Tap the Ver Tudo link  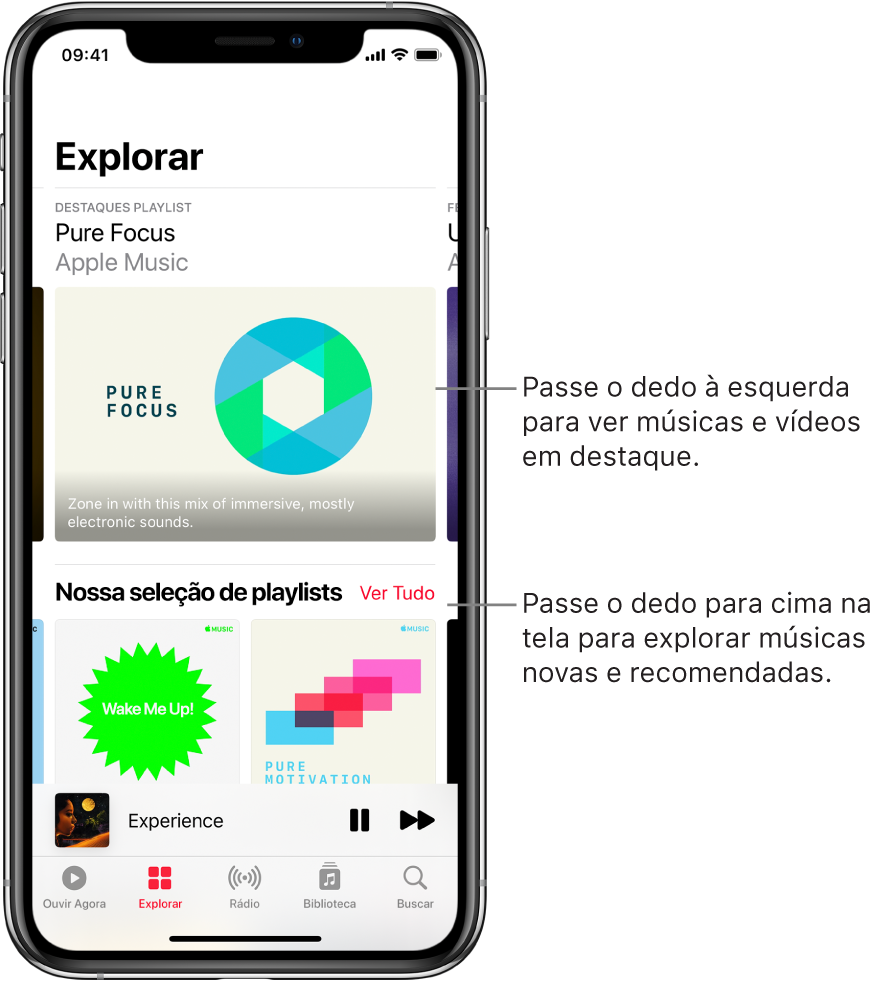coord(397,592)
